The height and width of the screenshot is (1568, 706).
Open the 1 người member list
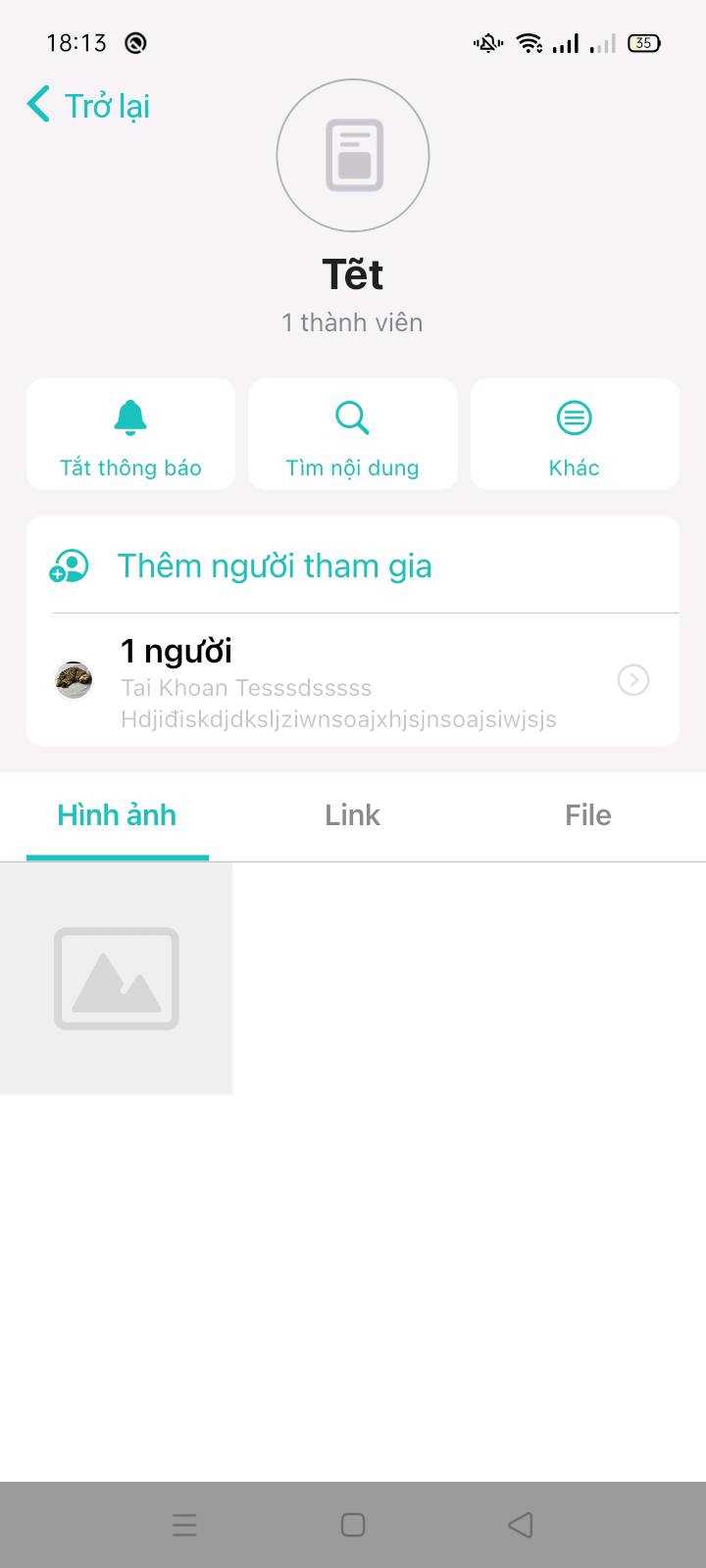point(353,680)
